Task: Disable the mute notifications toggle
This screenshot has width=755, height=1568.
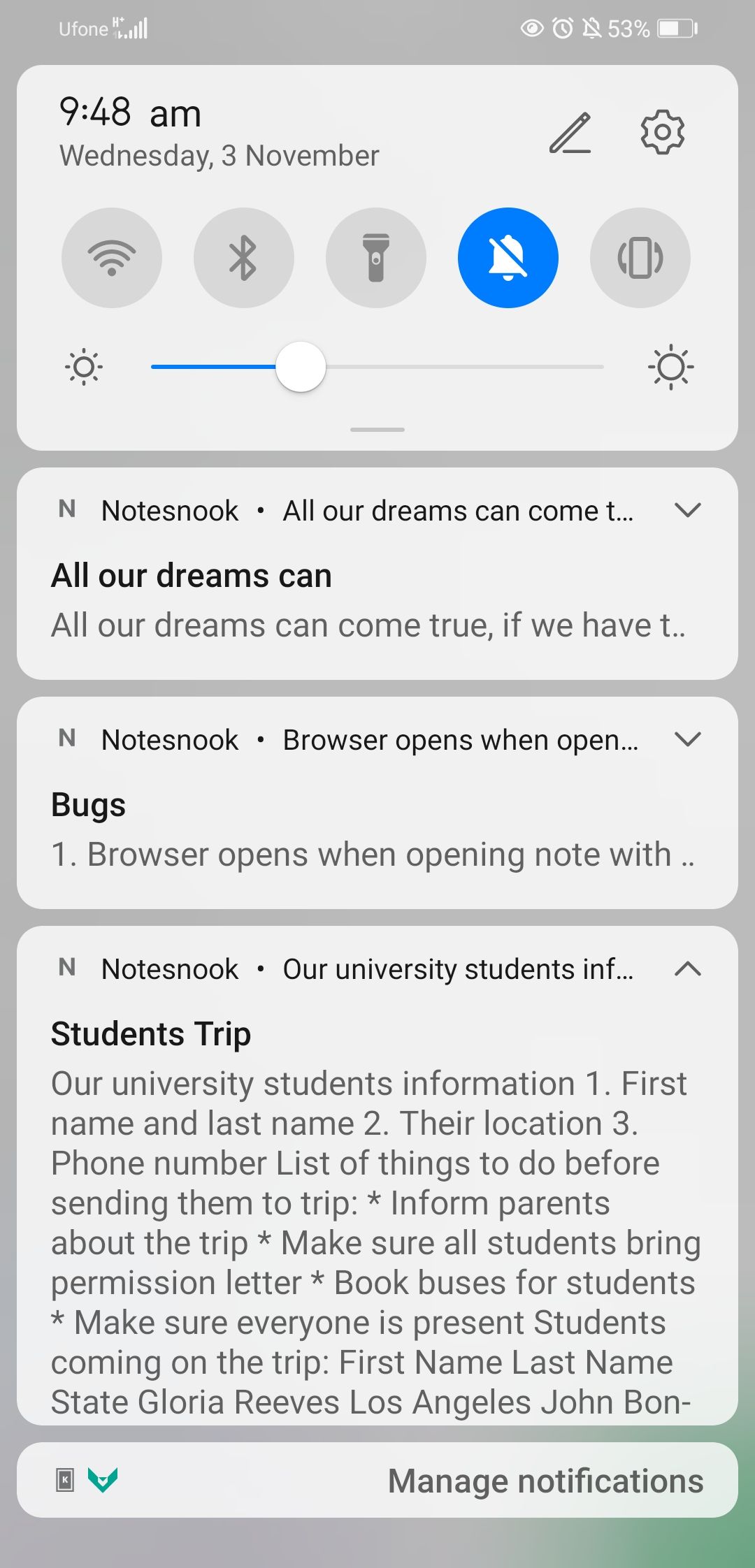Action: (x=508, y=257)
